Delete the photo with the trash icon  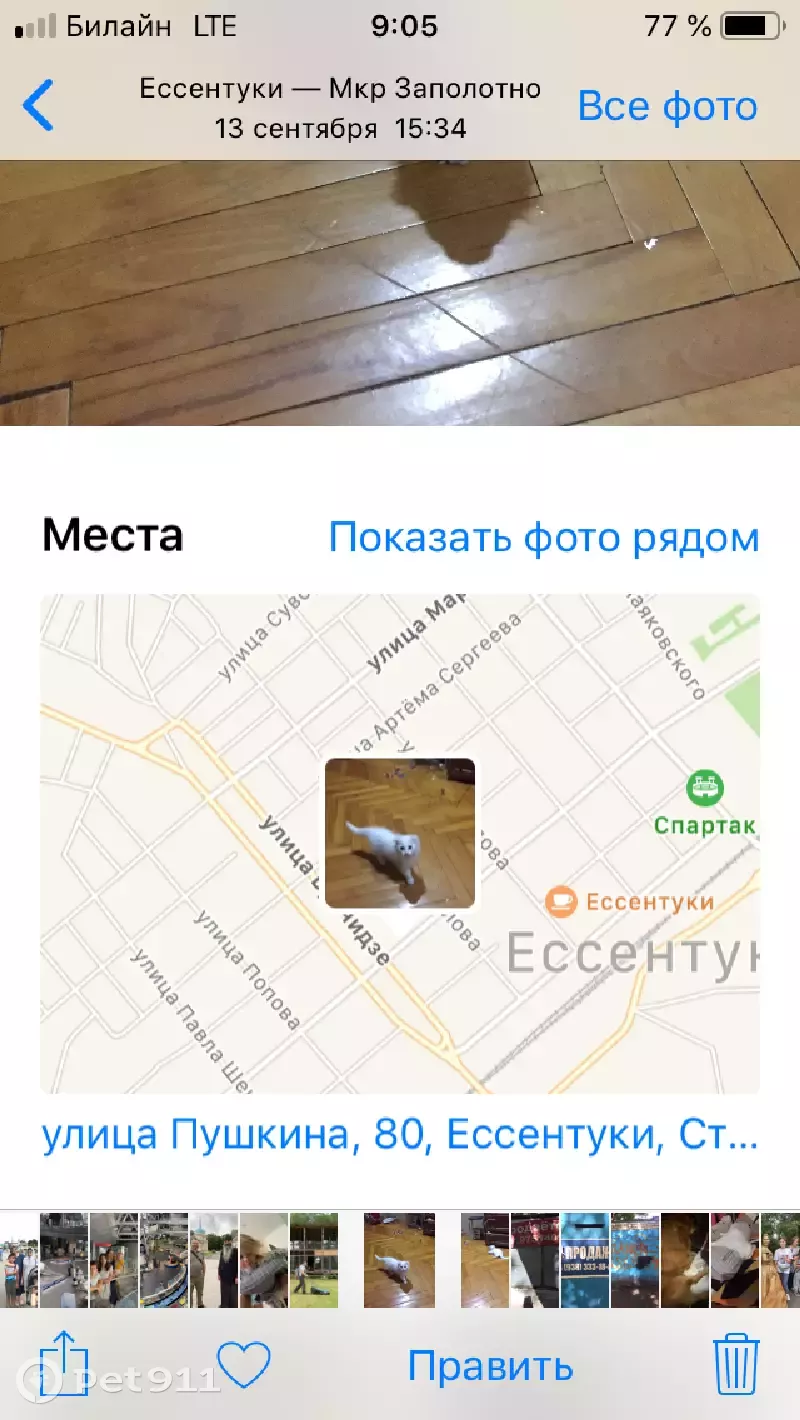click(x=735, y=1365)
